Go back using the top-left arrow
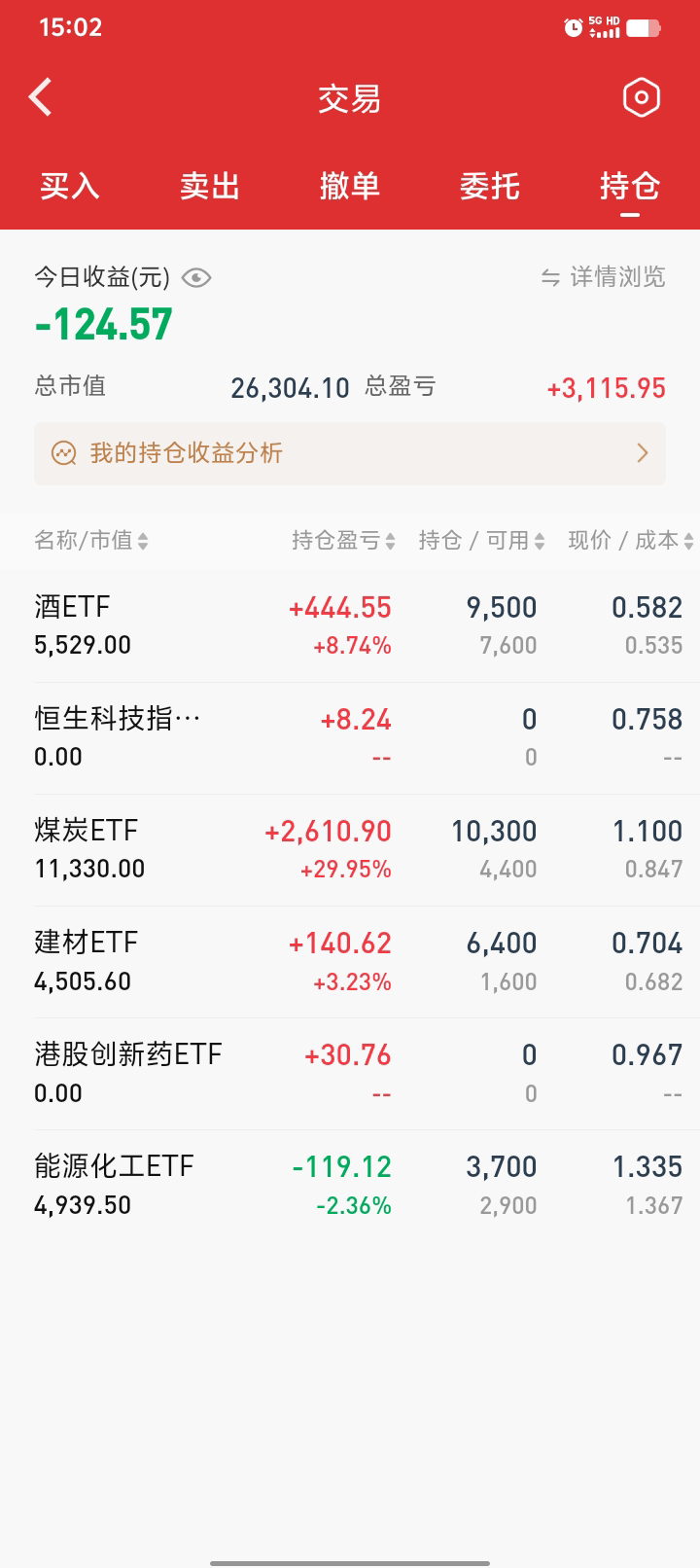Screen dimensions: 700x1568 (40, 97)
